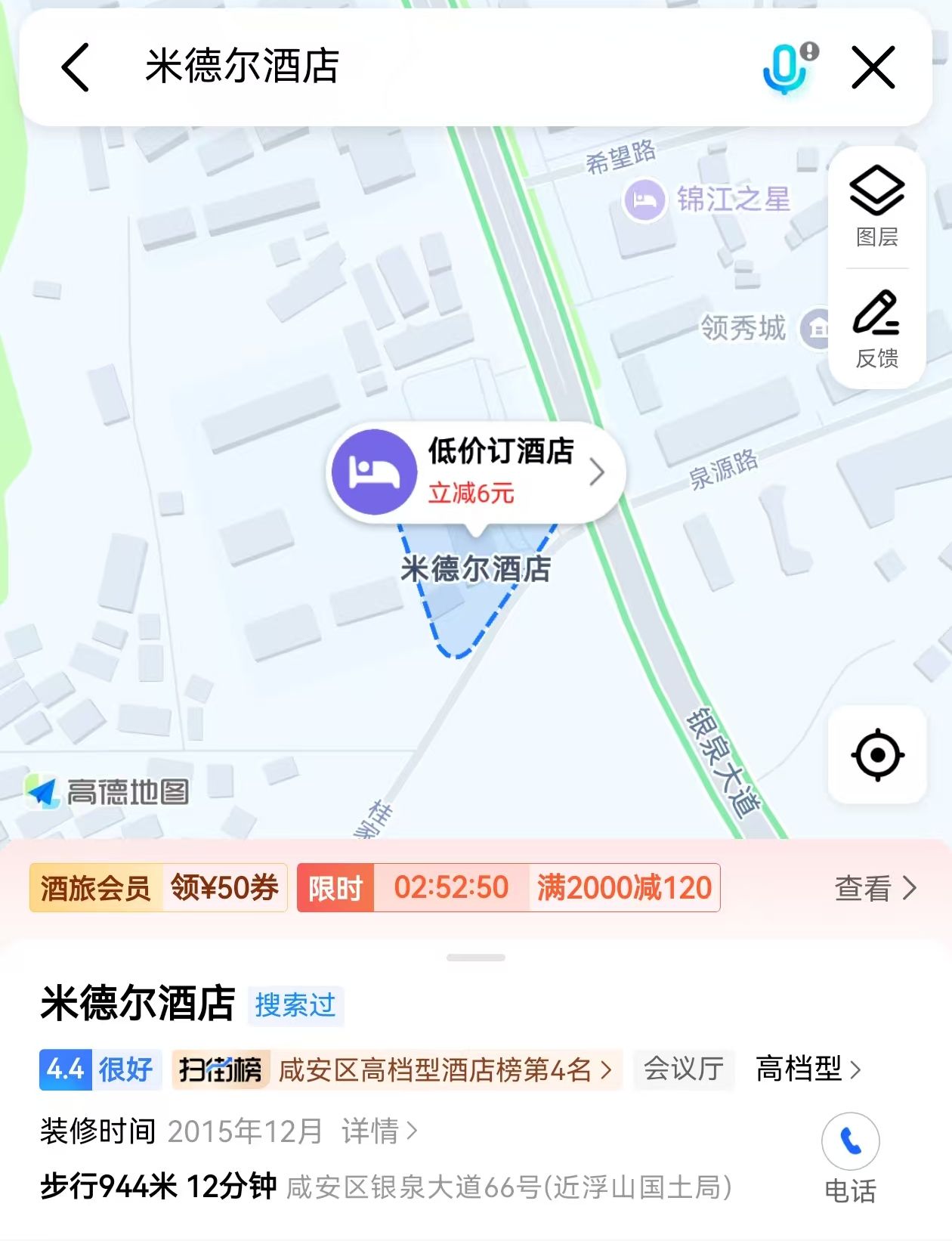Re-center the map on my location
The width and height of the screenshot is (952, 1241).
pos(877,754)
